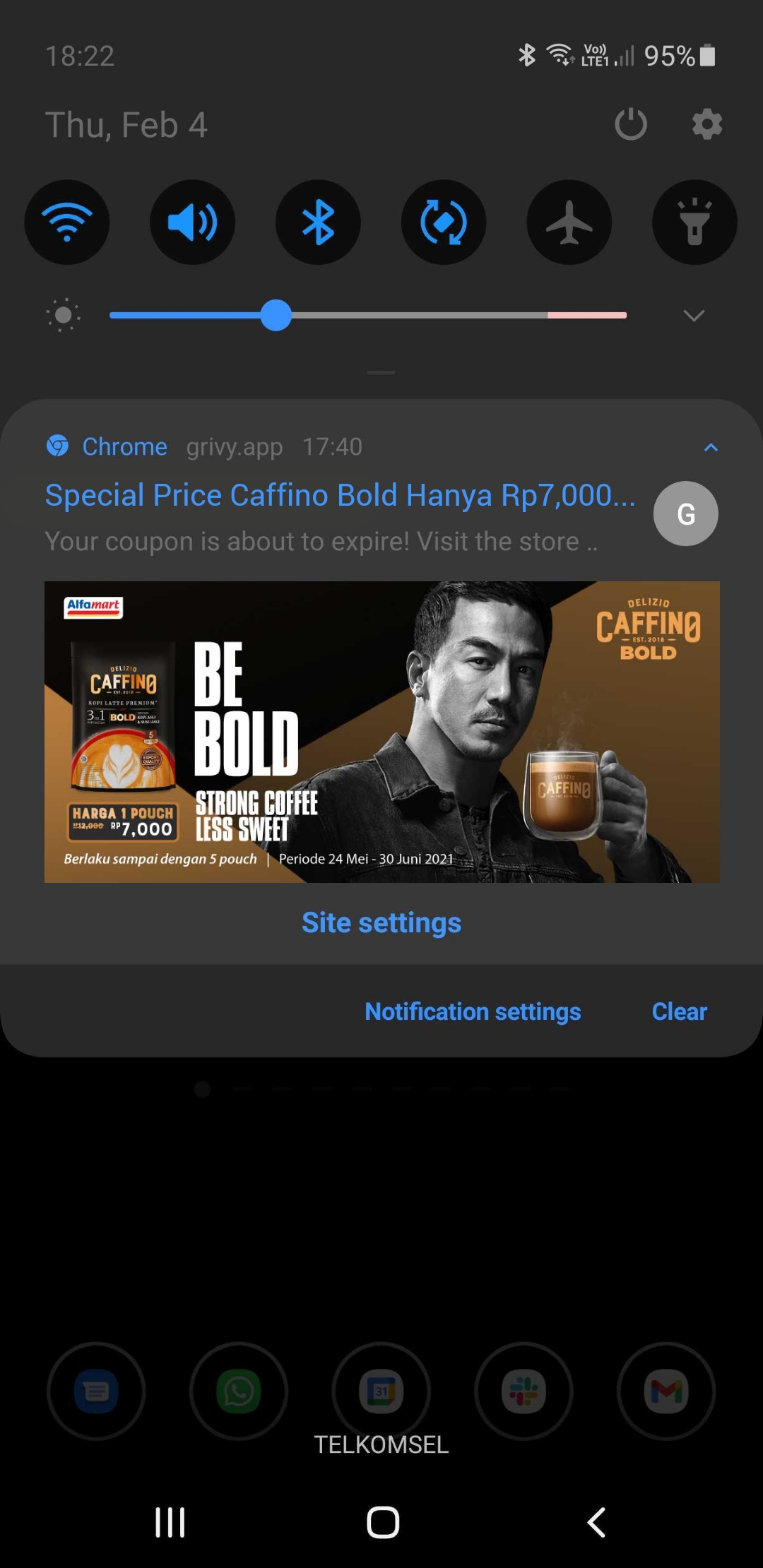Go to the home screen
Image resolution: width=763 pixels, height=1568 pixels.
(x=382, y=1522)
